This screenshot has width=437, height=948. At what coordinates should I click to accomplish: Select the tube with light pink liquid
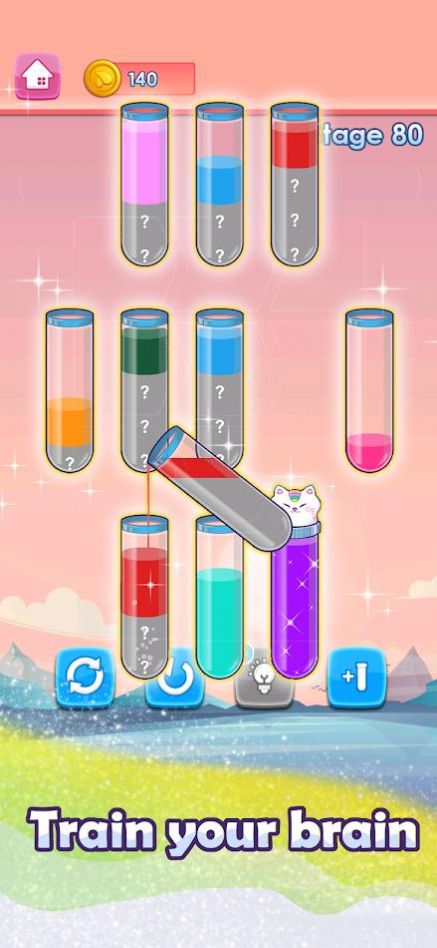click(x=144, y=184)
